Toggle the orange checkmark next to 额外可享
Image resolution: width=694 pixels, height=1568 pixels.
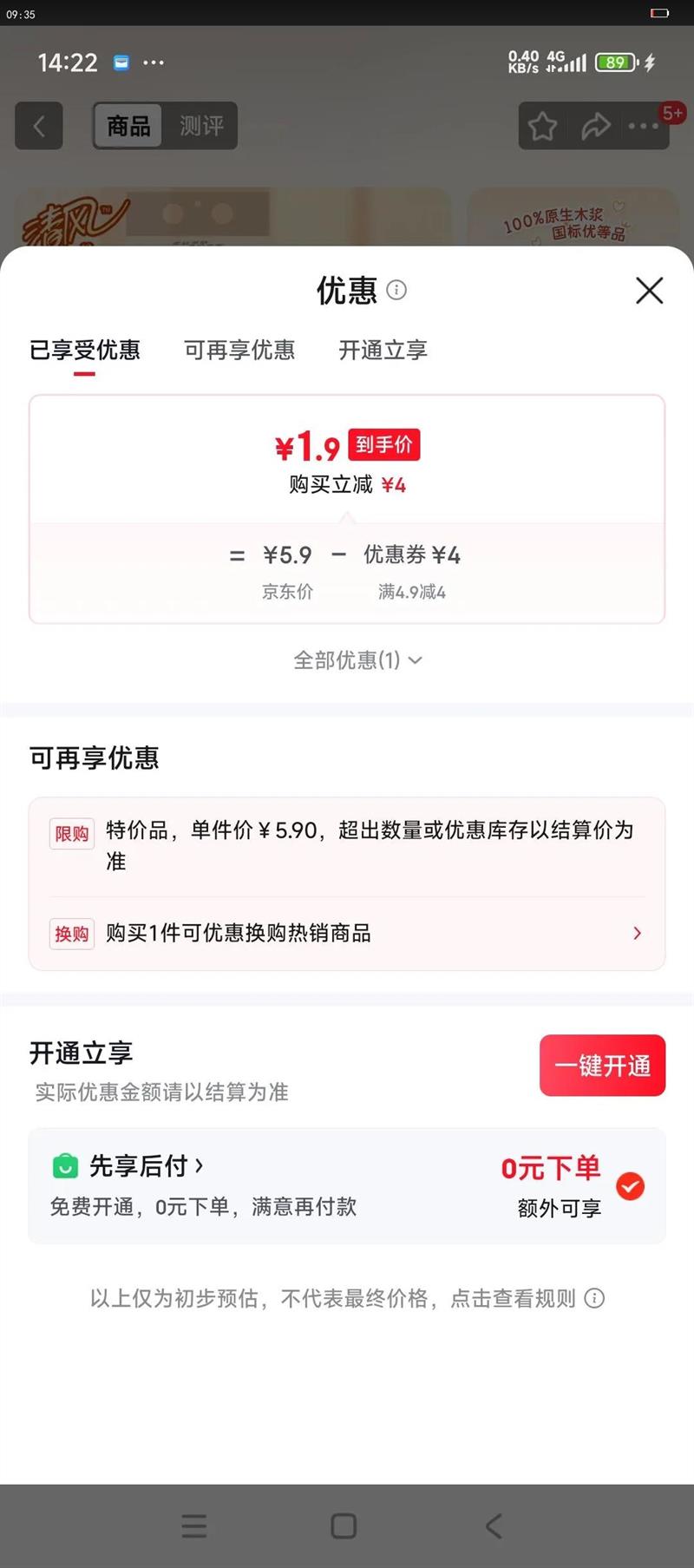point(631,1187)
